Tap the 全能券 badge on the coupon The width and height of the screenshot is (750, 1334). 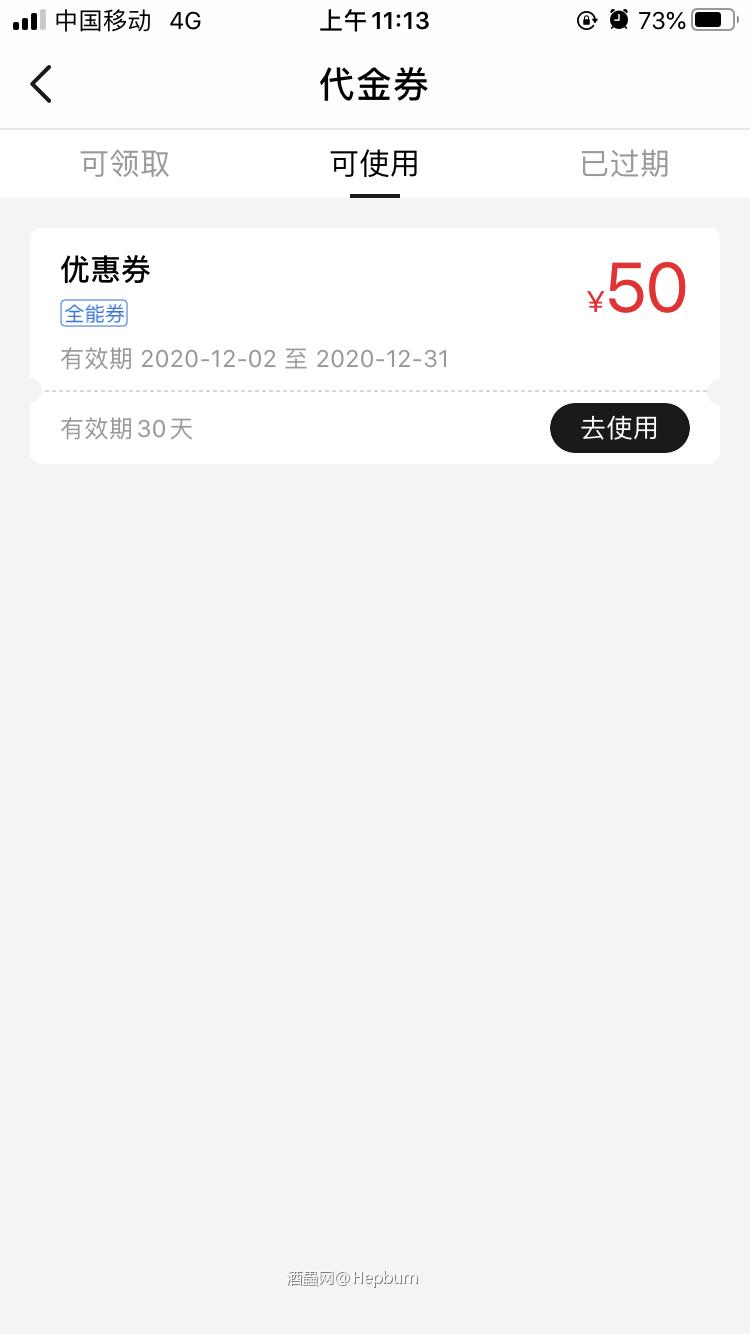coord(94,313)
